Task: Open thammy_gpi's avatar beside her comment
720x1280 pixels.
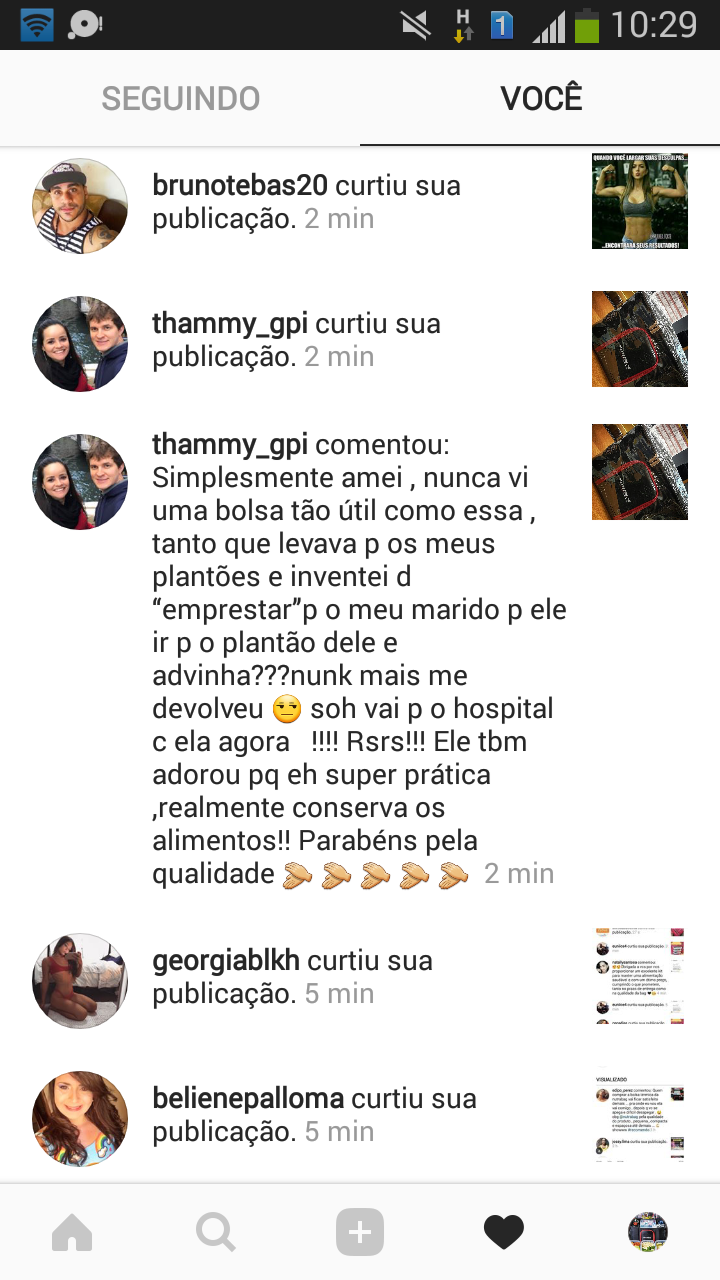Action: 80,482
